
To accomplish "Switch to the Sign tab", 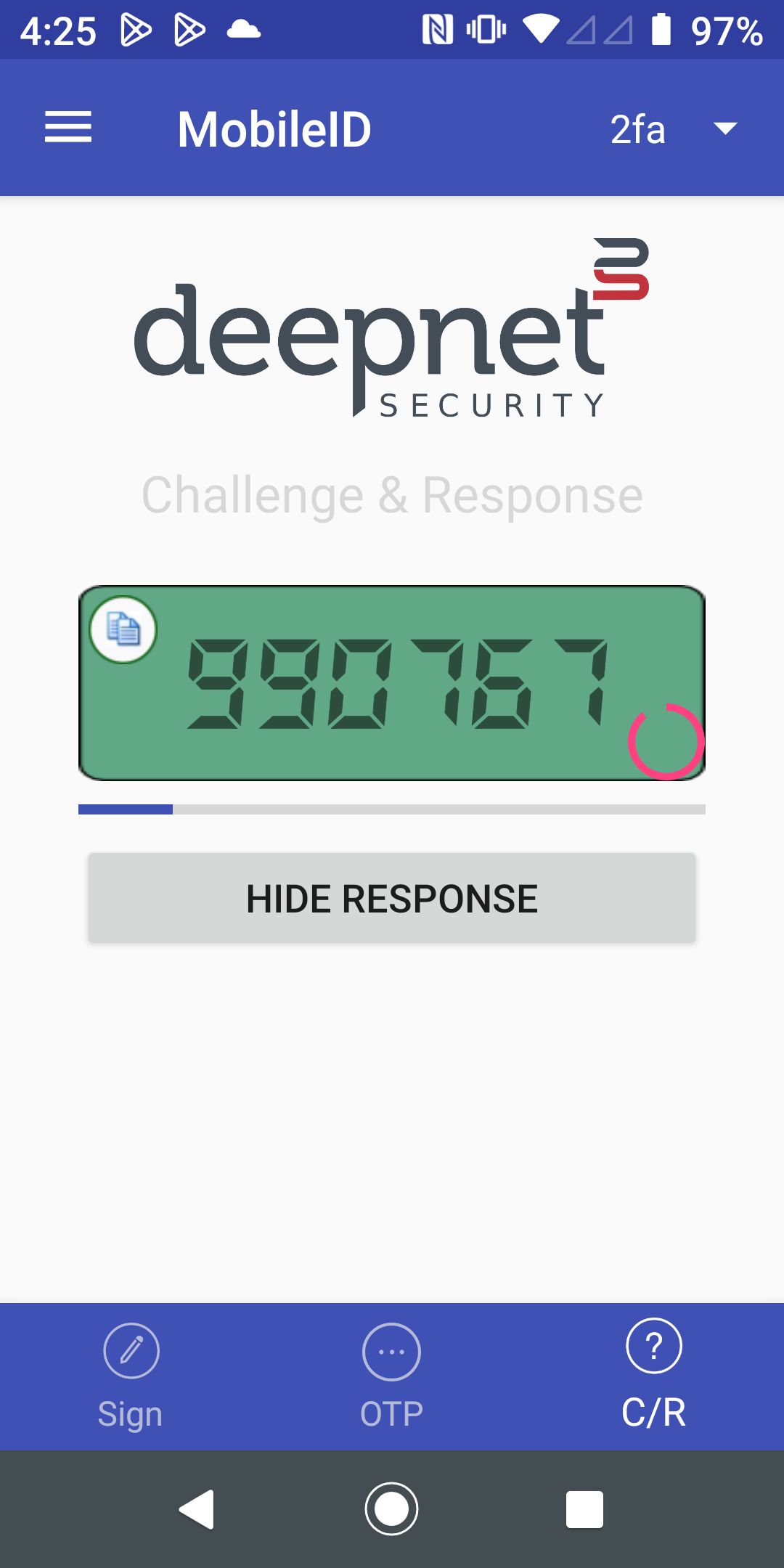I will pos(131,1376).
